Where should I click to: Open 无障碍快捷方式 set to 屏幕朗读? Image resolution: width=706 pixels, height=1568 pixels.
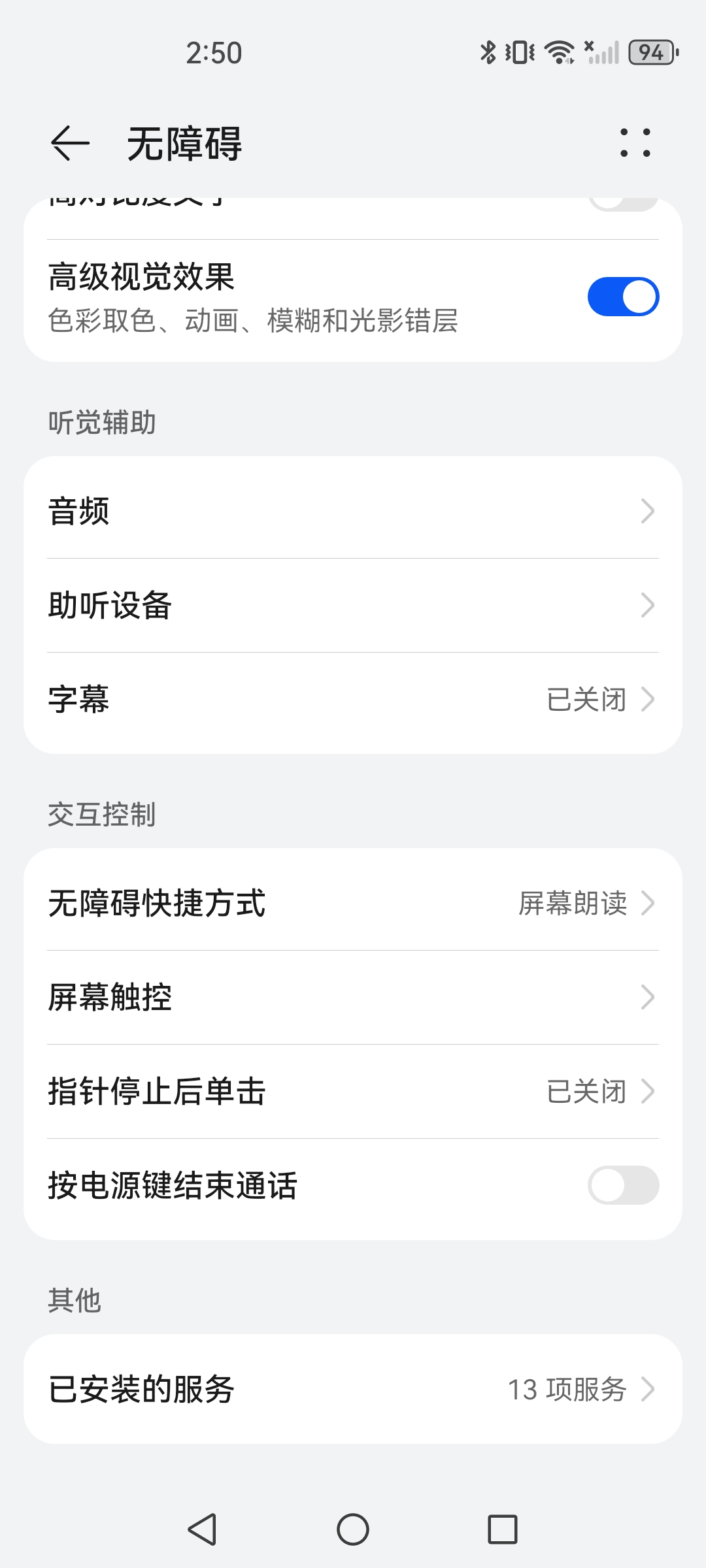point(353,904)
